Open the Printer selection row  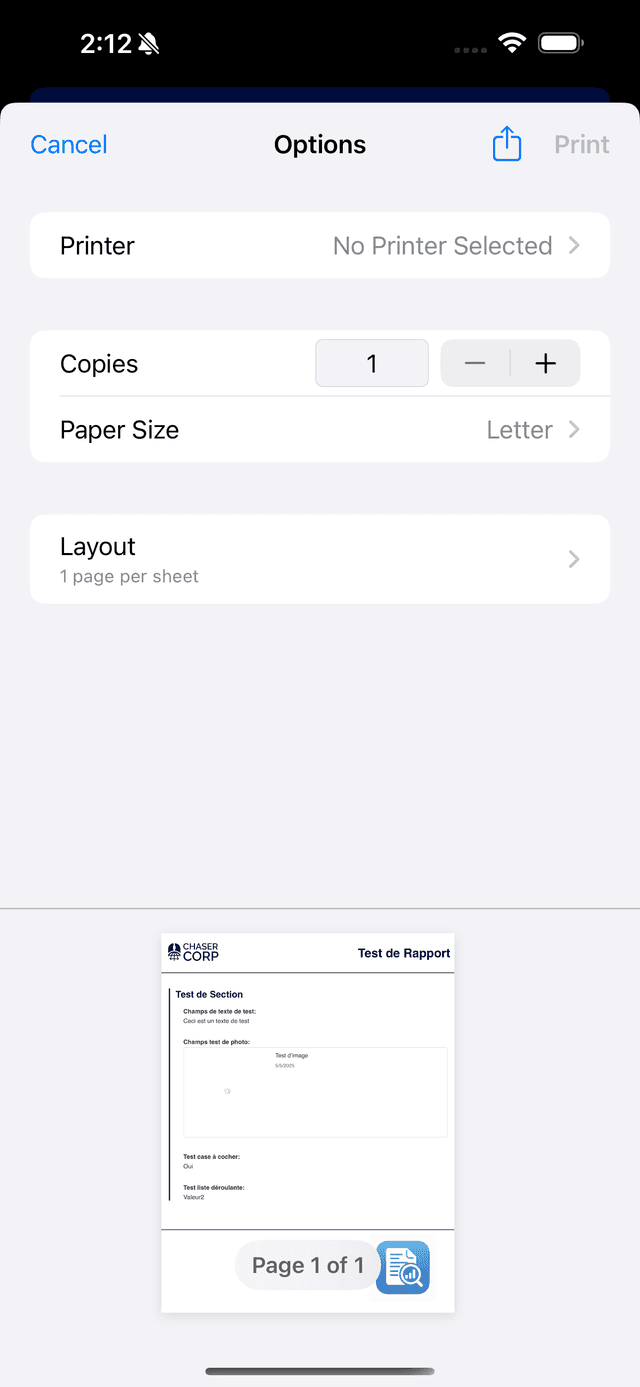(320, 246)
